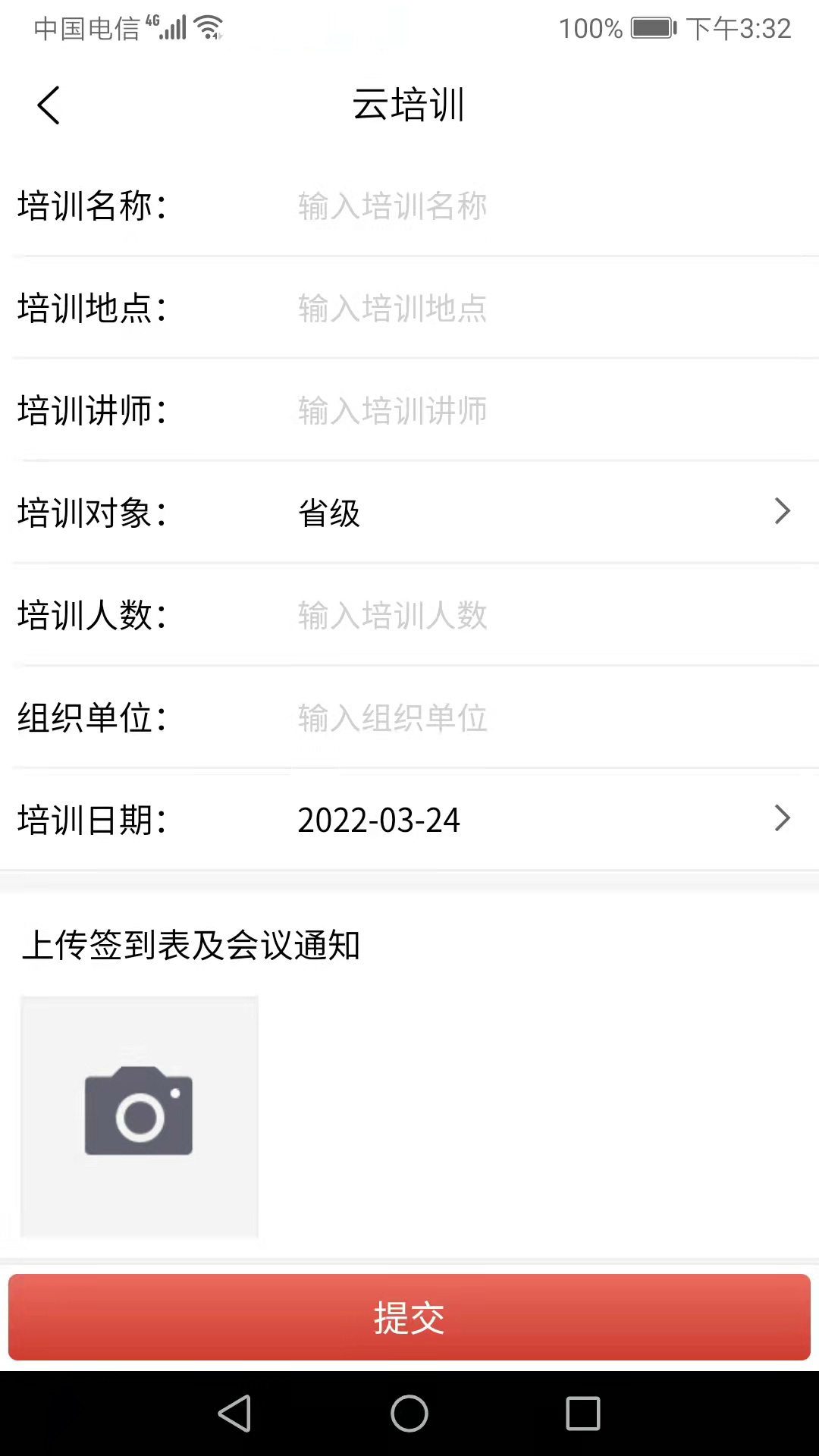The width and height of the screenshot is (819, 1456).
Task: Tap the clock showing 下午3:32
Action: tap(741, 28)
